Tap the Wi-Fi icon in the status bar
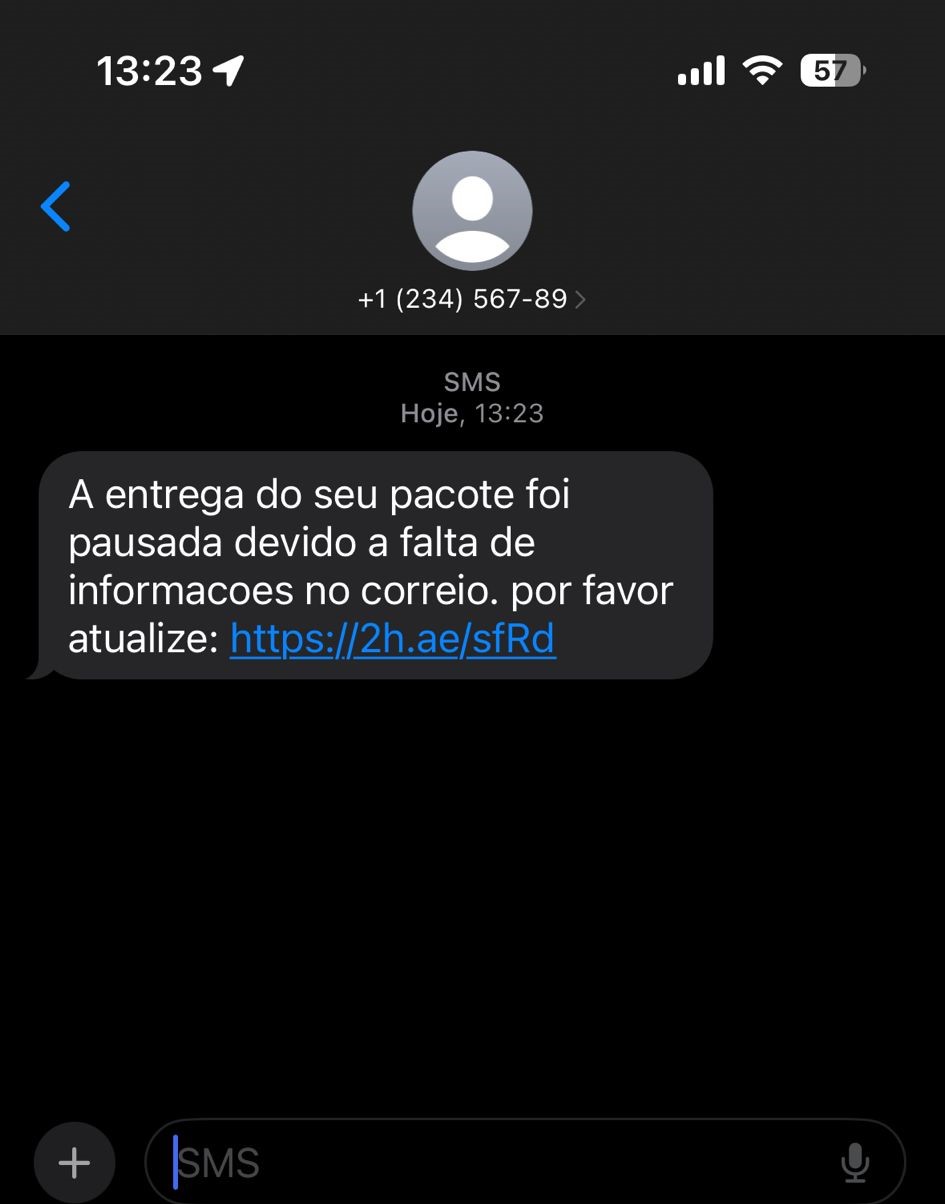 click(x=761, y=71)
